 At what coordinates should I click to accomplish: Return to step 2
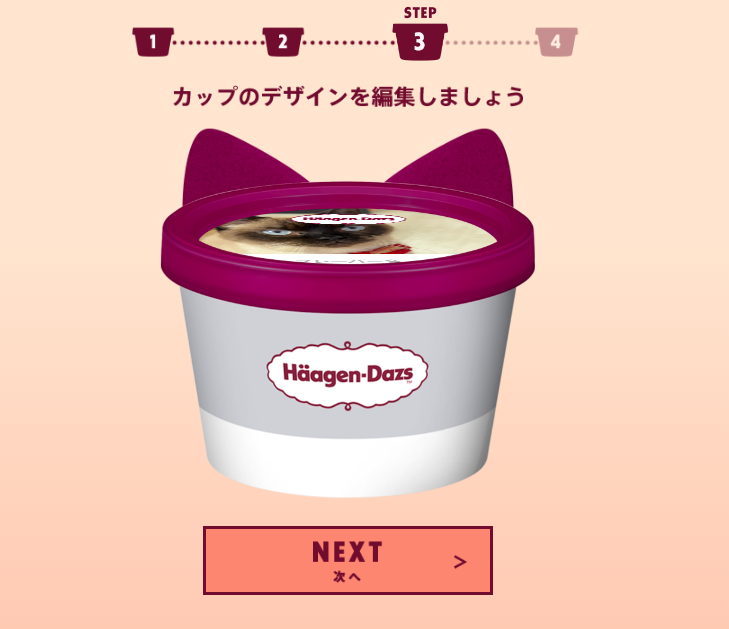pyautogui.click(x=283, y=42)
